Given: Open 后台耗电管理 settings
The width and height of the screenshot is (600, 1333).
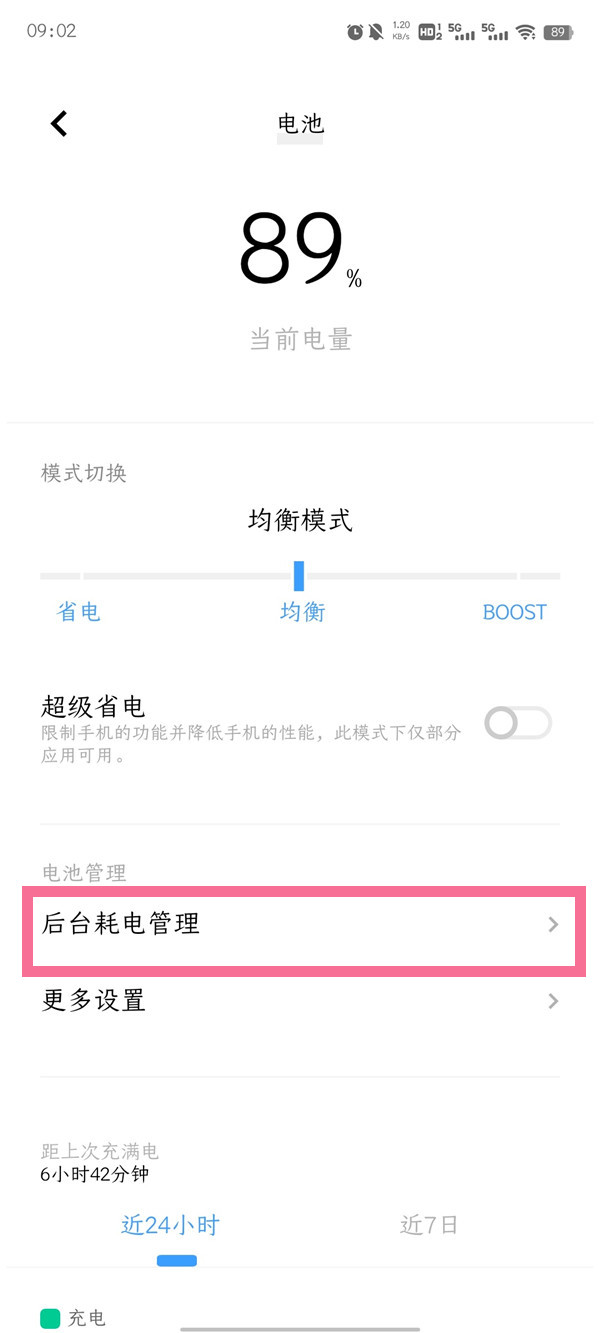Looking at the screenshot, I should coord(300,925).
